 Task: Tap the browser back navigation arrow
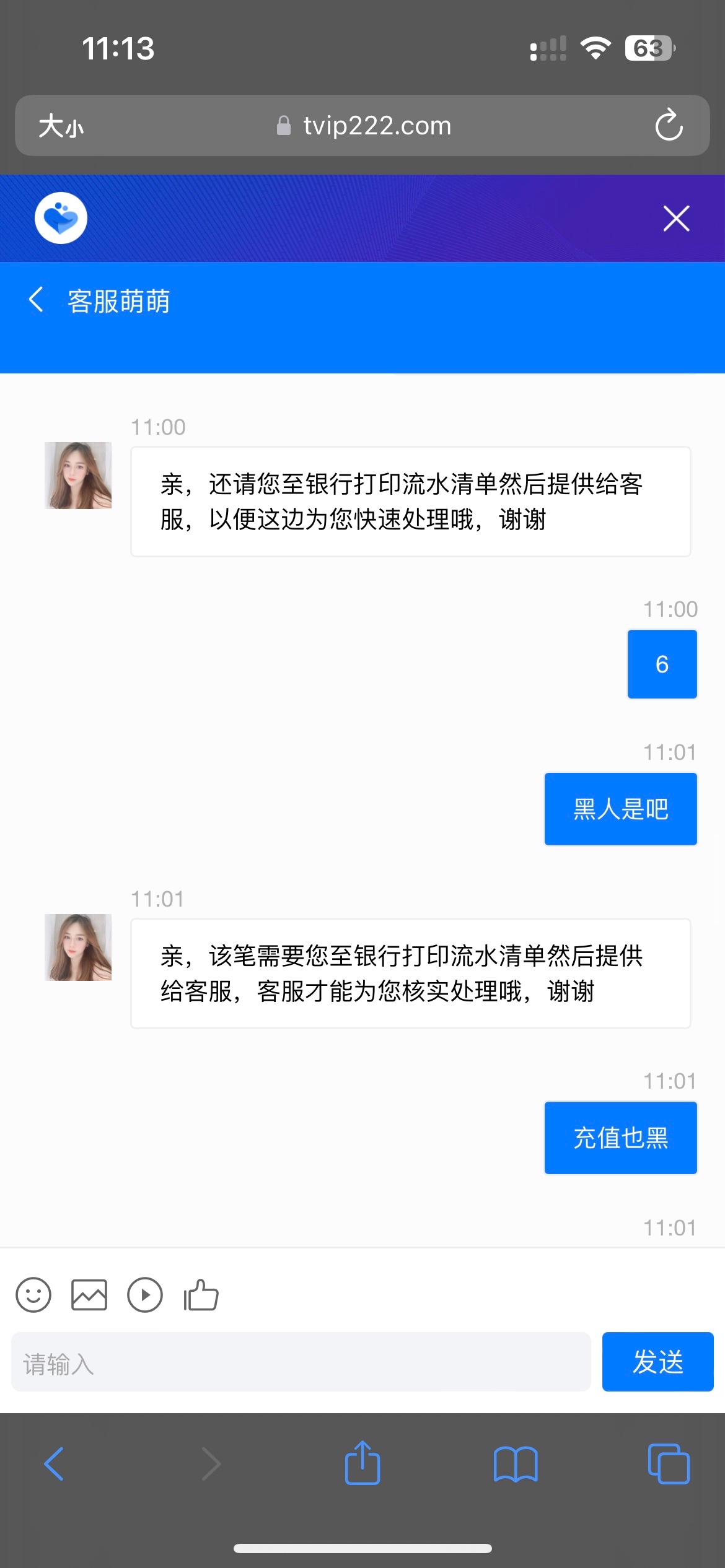(x=55, y=1463)
